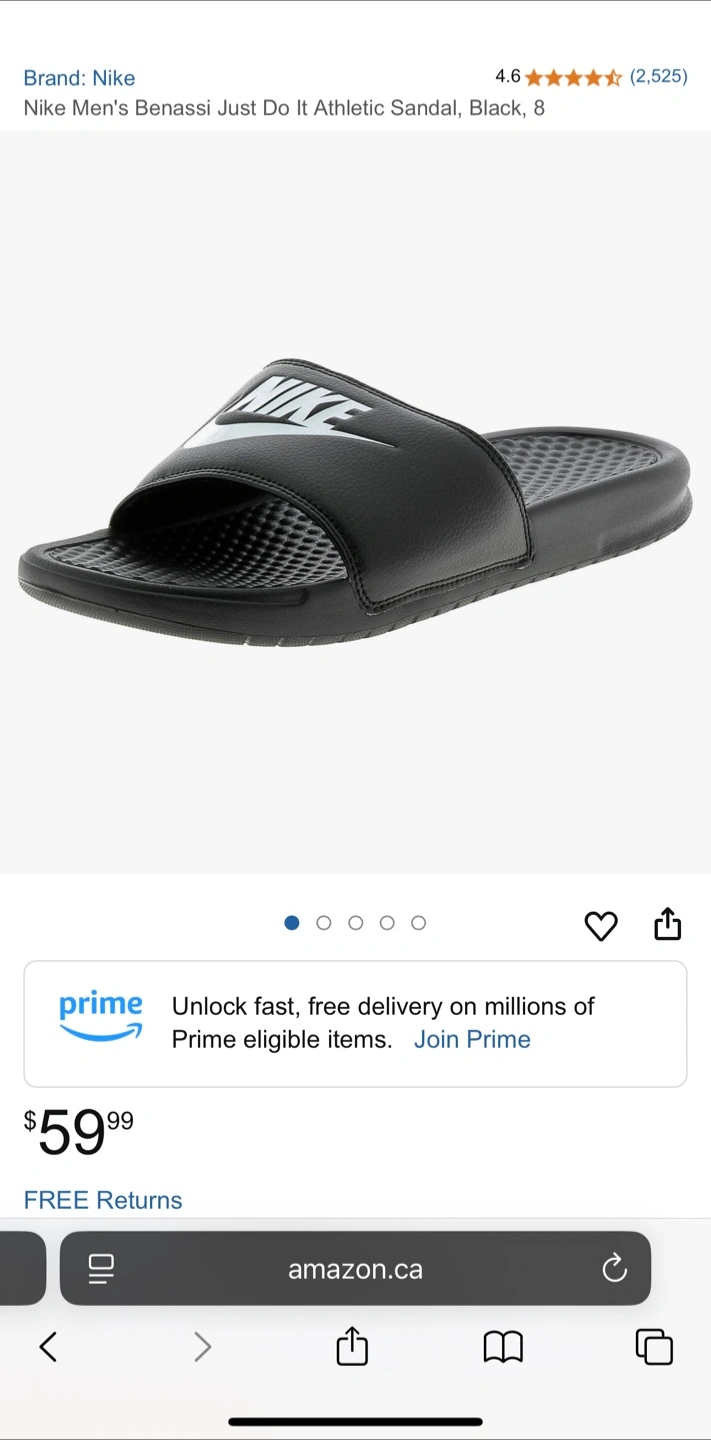Viewport: 711px width, 1440px height.
Task: Reload the amazon.ca page
Action: (x=614, y=1268)
